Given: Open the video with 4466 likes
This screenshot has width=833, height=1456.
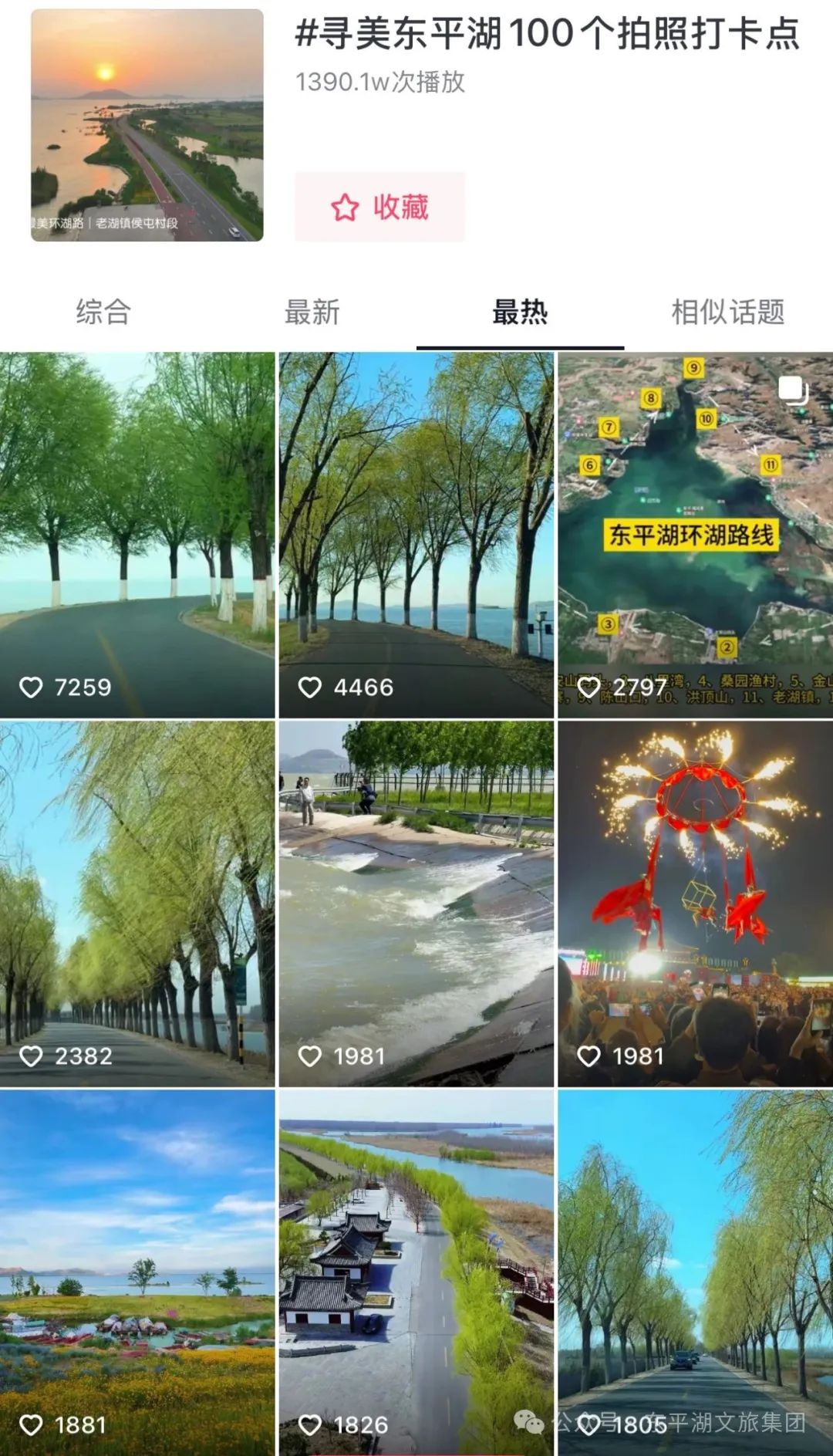Looking at the screenshot, I should 416,534.
